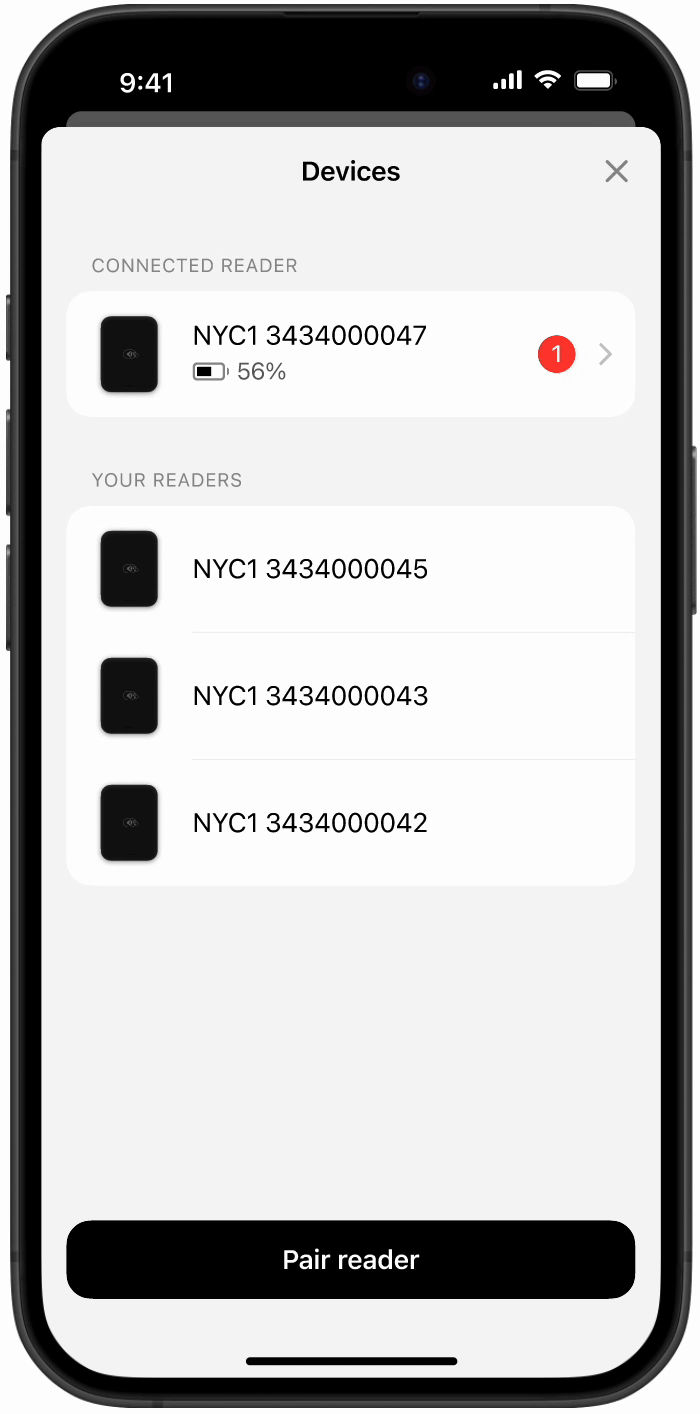Close the Devices sheet
This screenshot has height=1414, width=700.
[x=616, y=171]
